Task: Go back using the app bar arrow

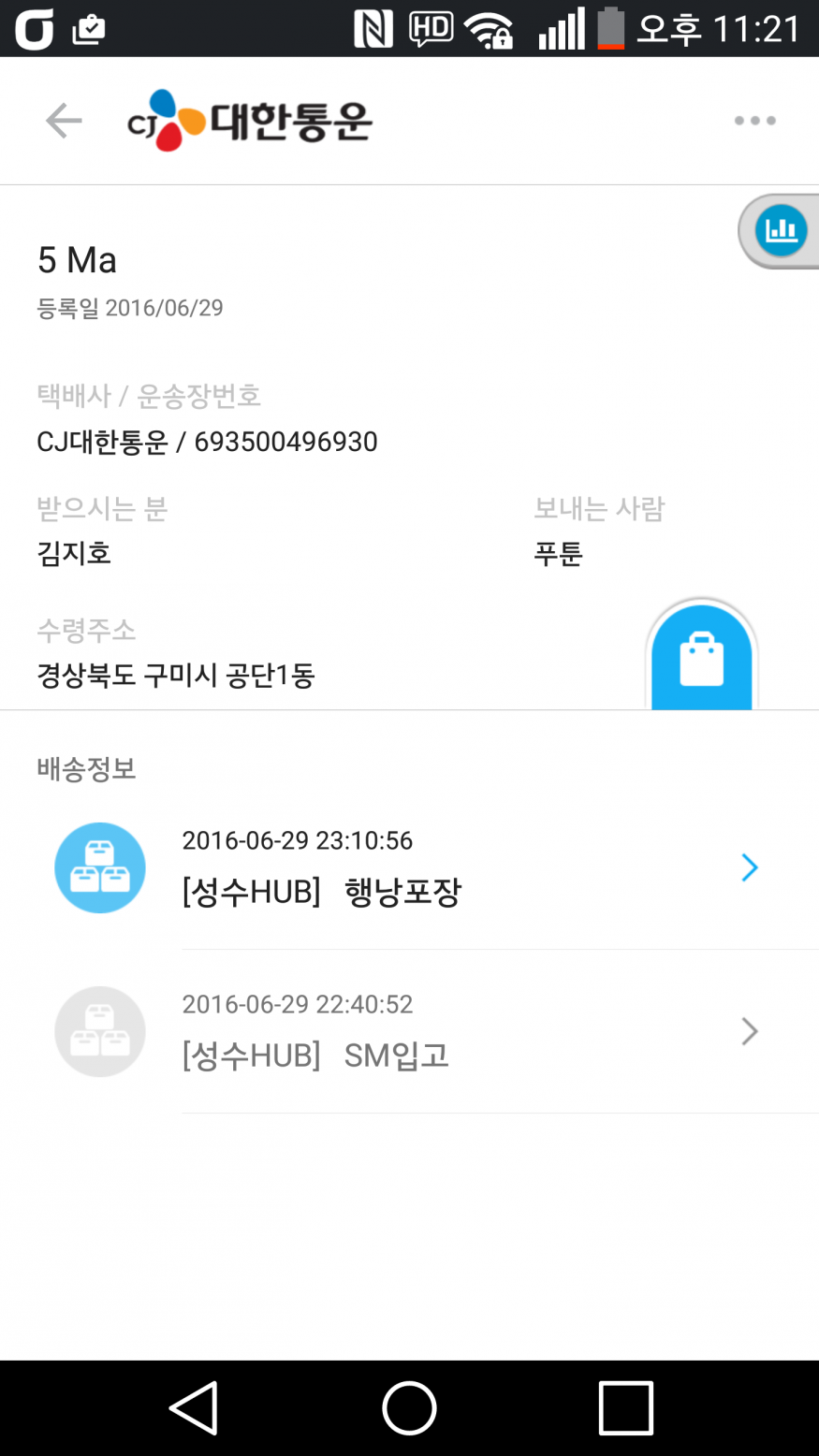Action: pyautogui.click(x=64, y=121)
